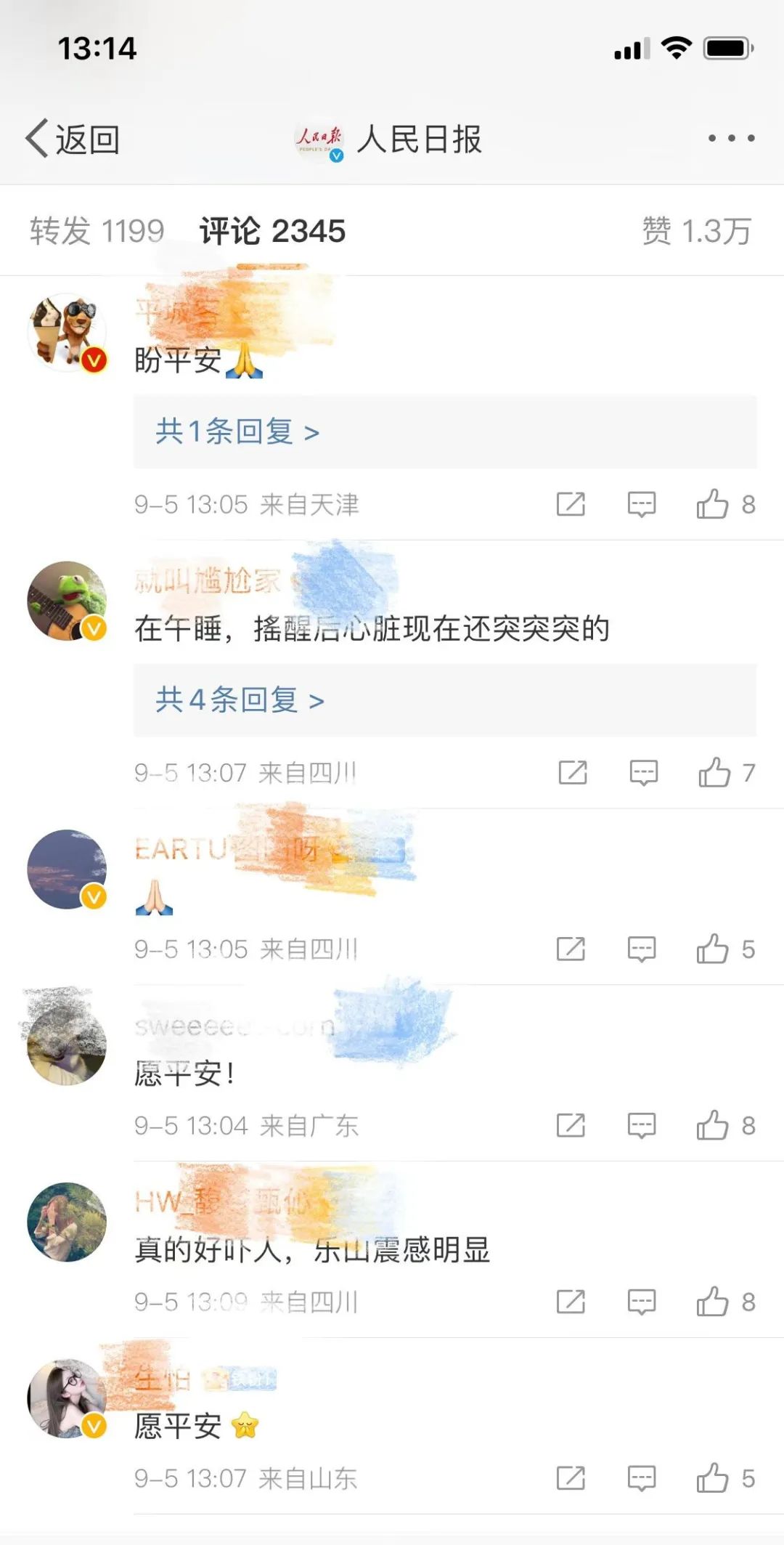The image size is (784, 1545).
Task: Select the 评论 2345 tab
Action: pos(272,232)
